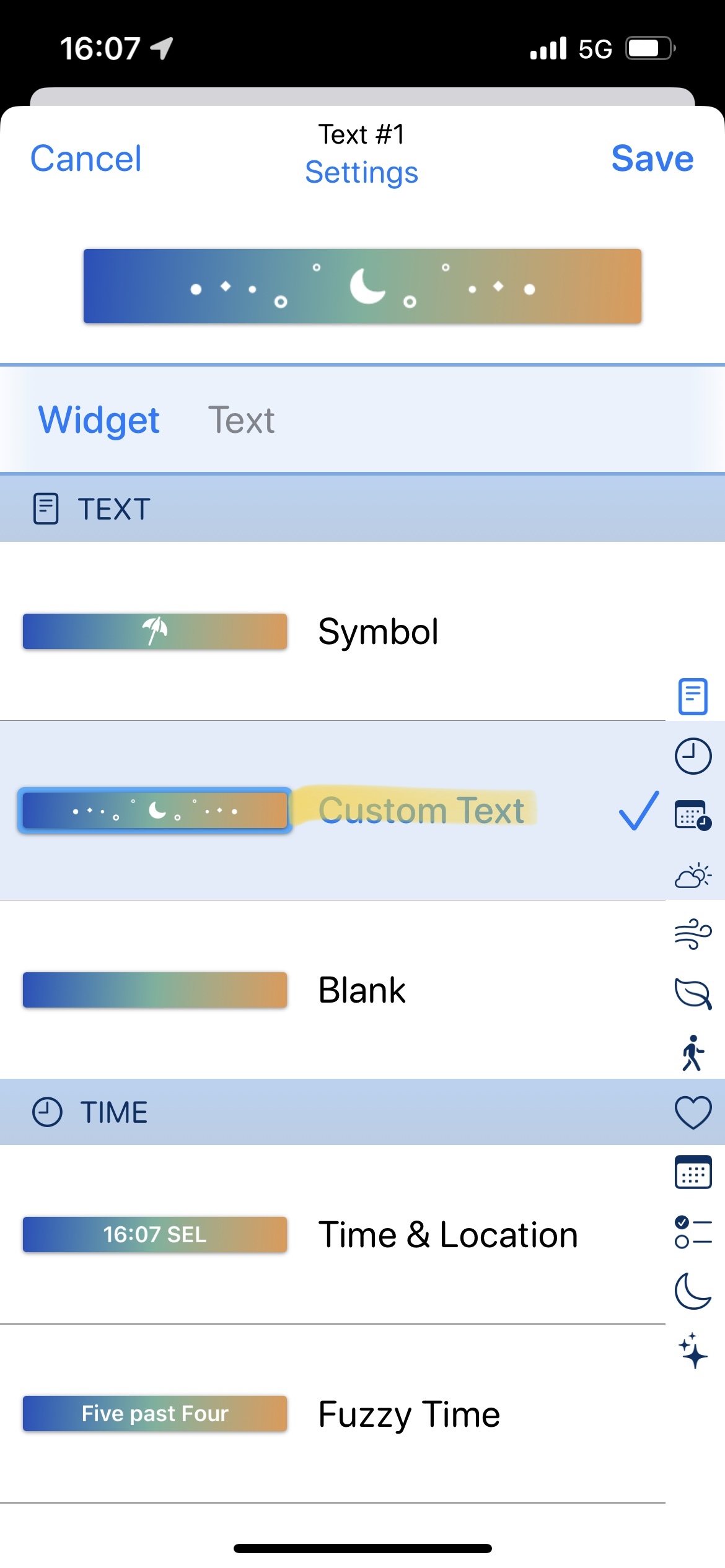Jump to activity section via walking figure
The height and width of the screenshot is (1568, 725).
[693, 1053]
